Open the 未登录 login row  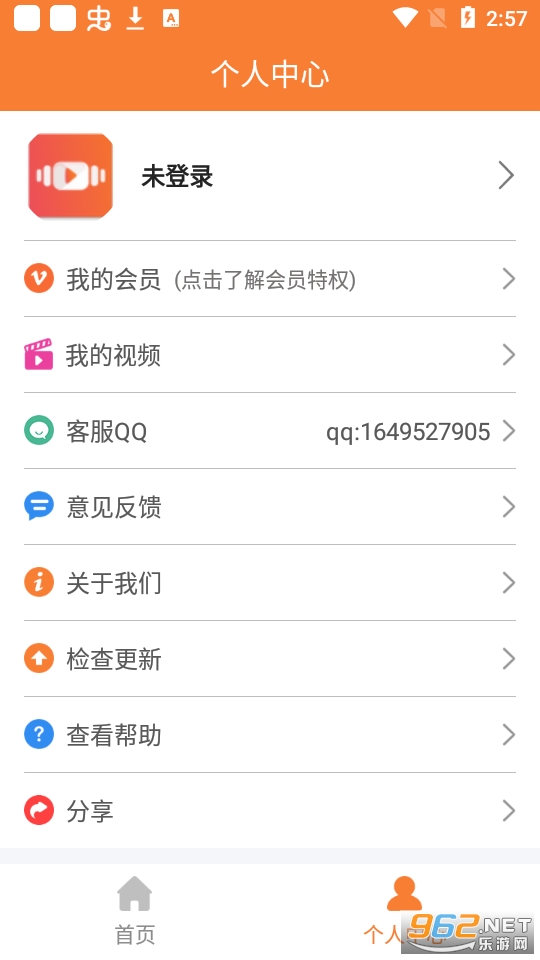click(x=270, y=176)
